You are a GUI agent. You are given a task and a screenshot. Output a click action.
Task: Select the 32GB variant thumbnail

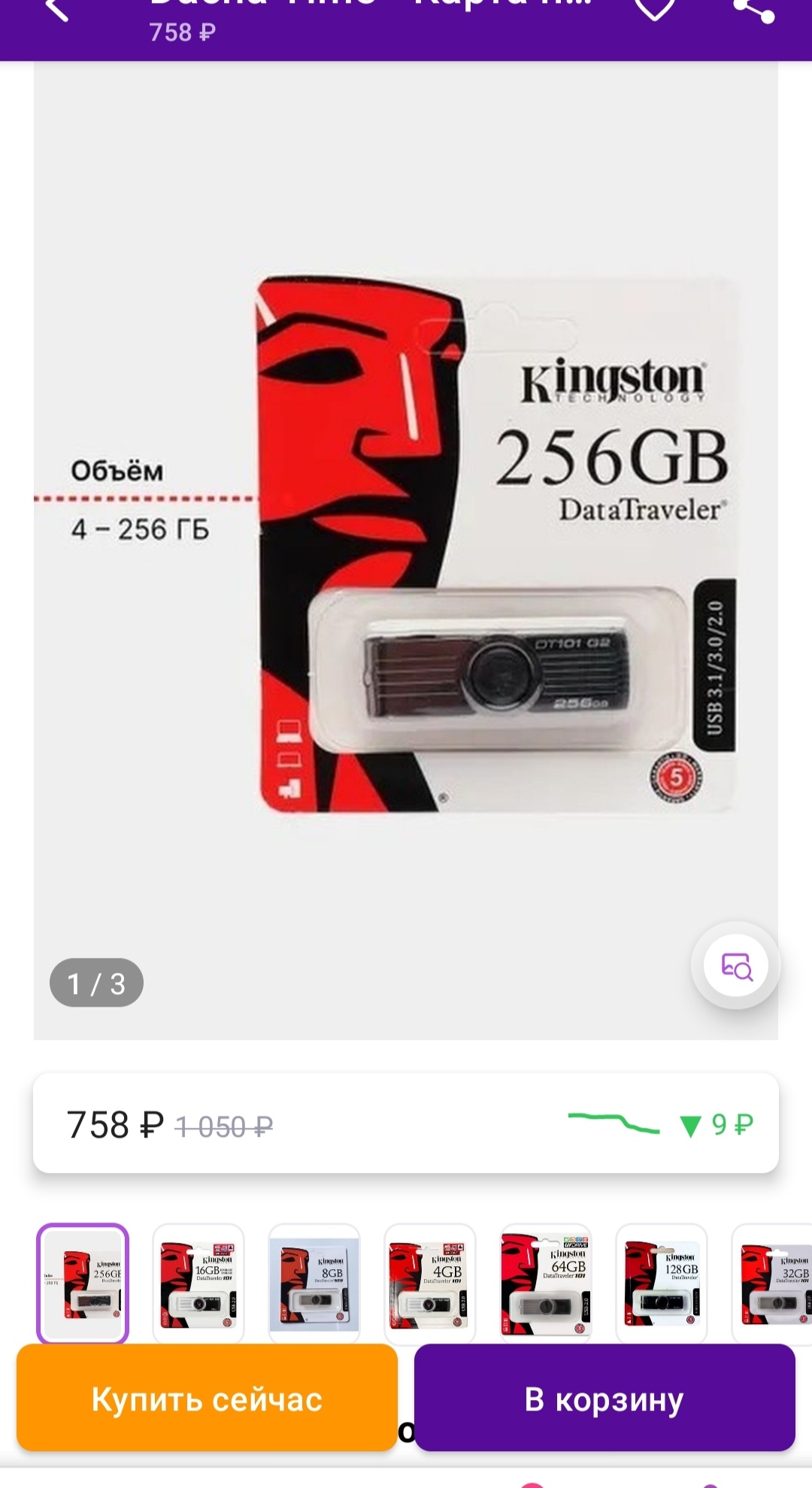[773, 1283]
